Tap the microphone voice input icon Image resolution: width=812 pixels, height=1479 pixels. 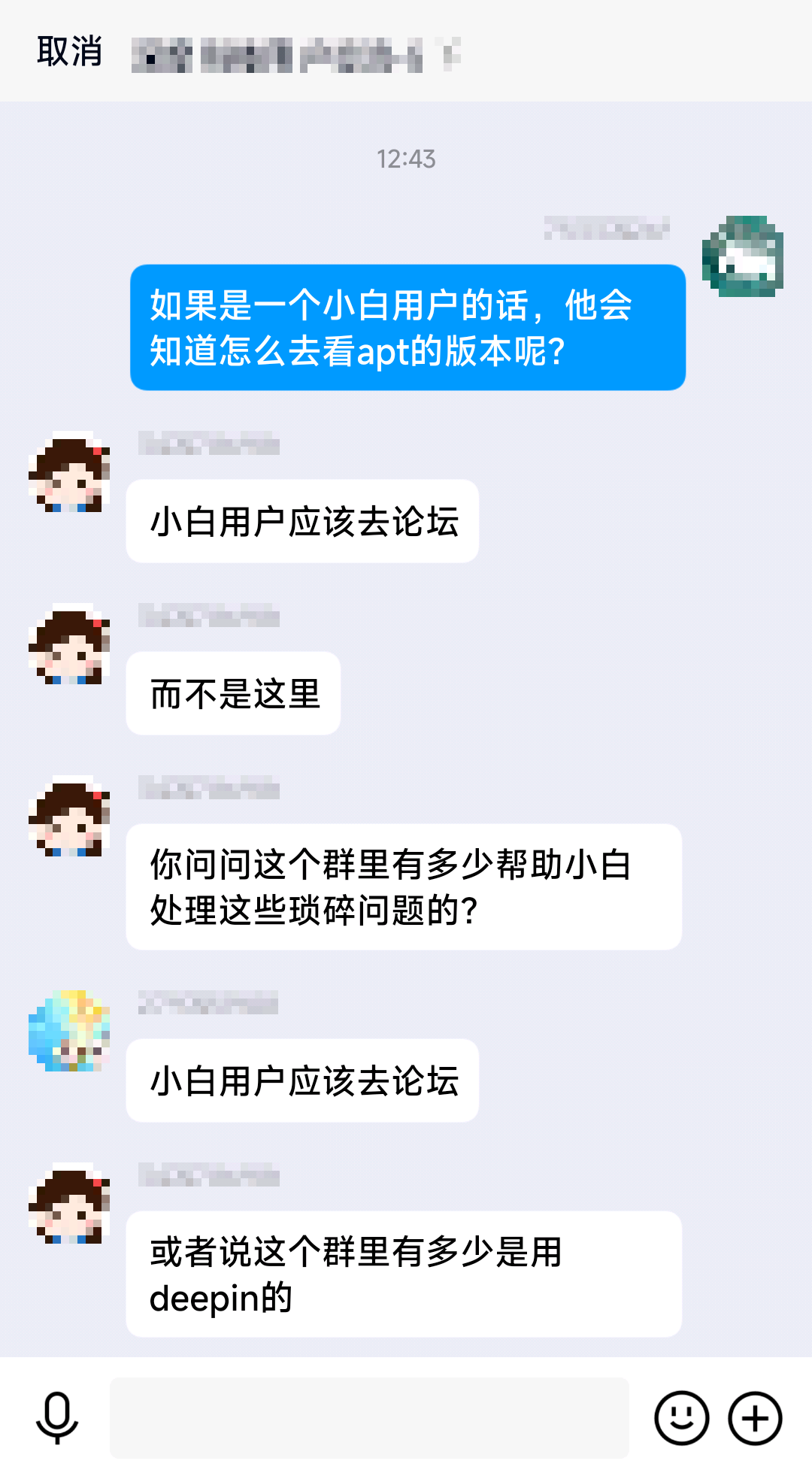[x=57, y=1418]
